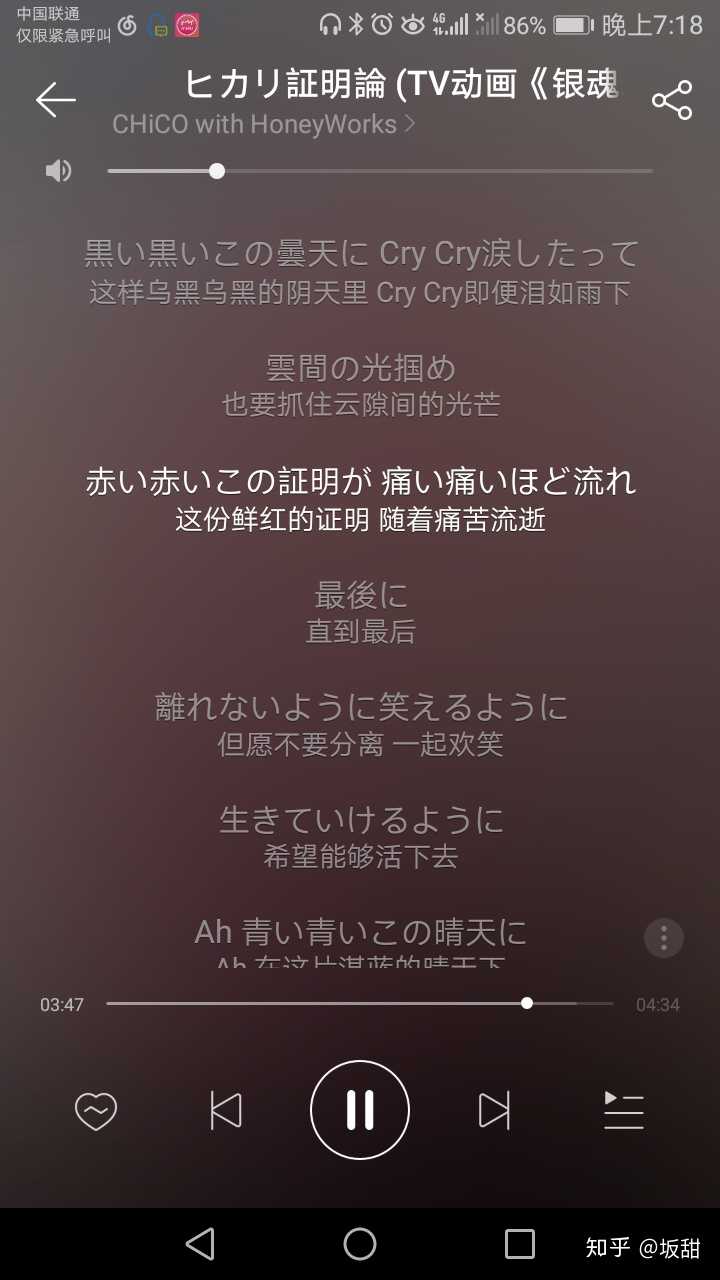Skip to the previous track
Viewport: 720px width, 1280px height.
226,1111
